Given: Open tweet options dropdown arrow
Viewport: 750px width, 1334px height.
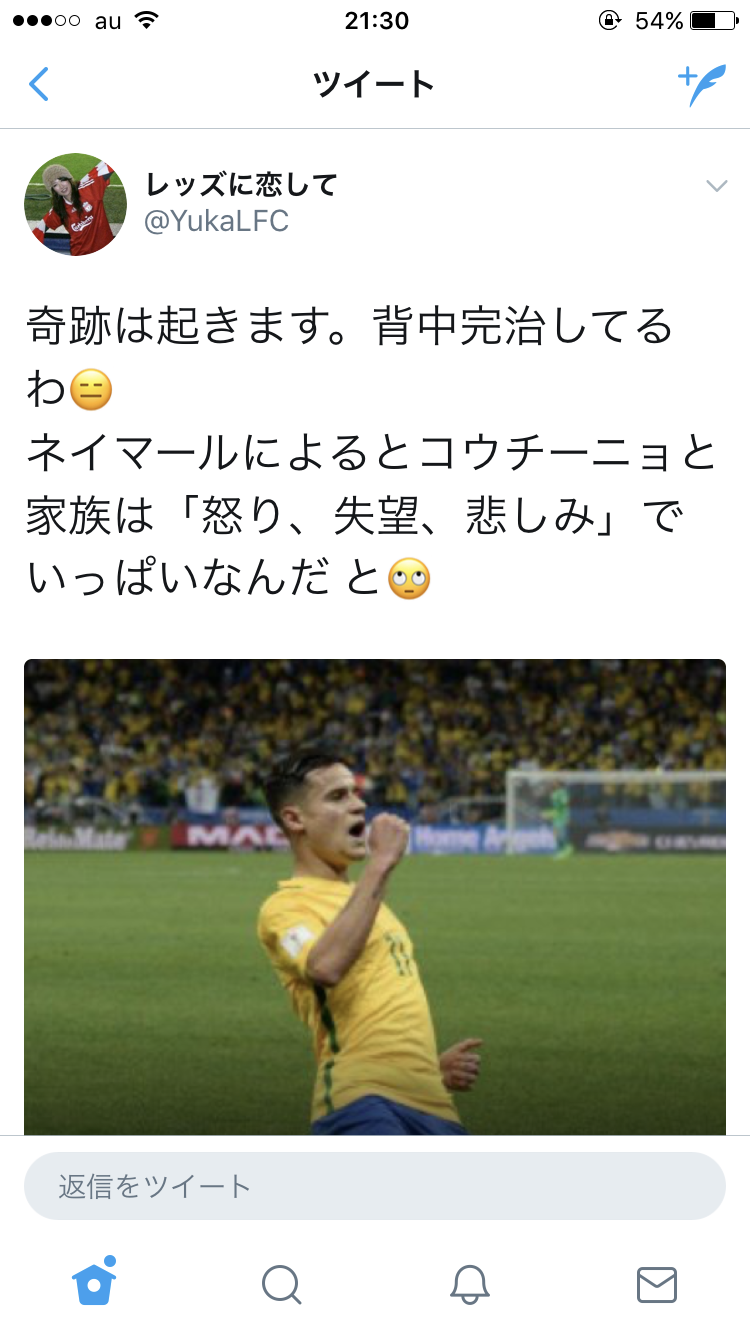Looking at the screenshot, I should tap(716, 186).
